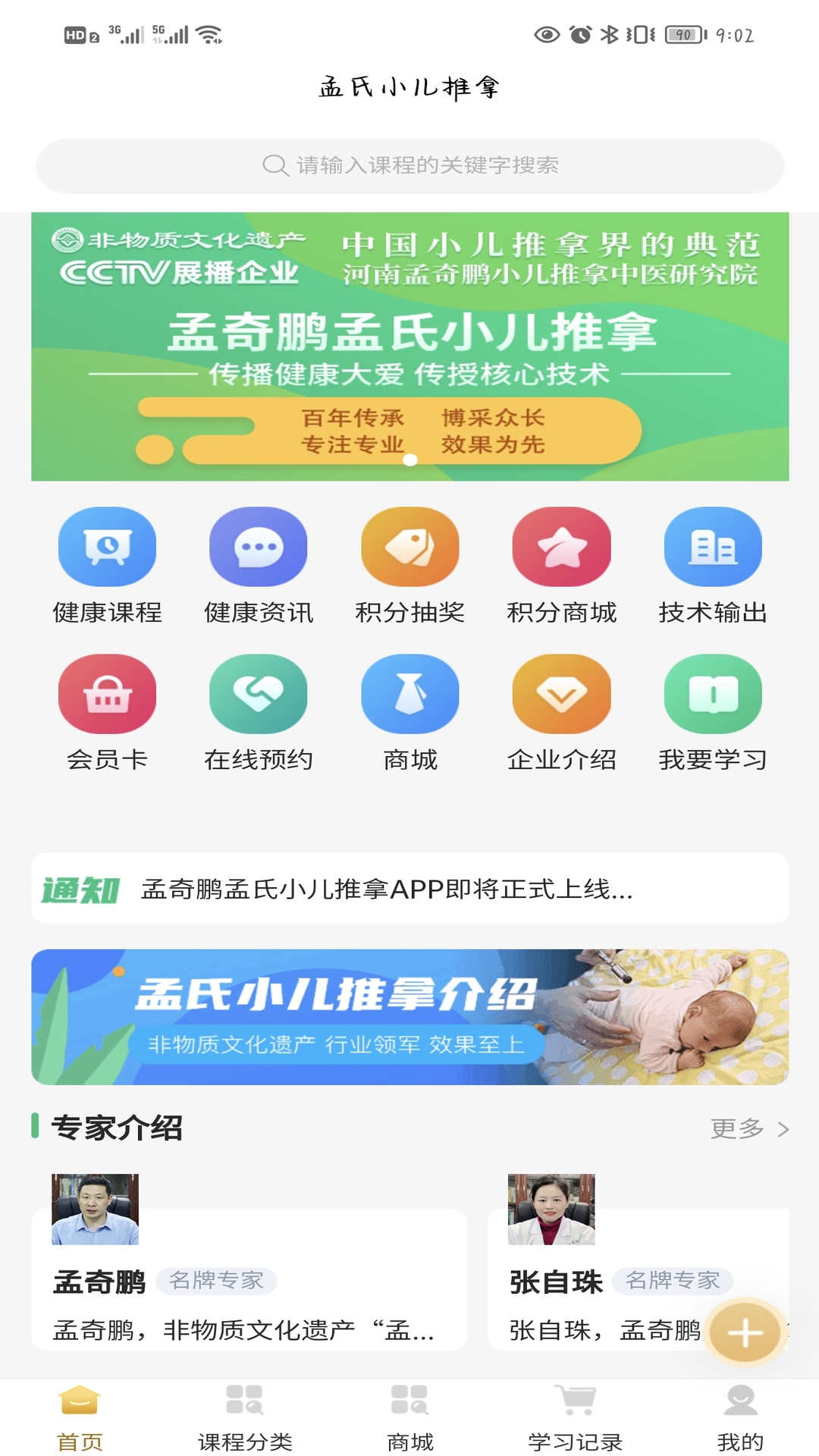The image size is (819, 1456).
Task: Open 企业介绍 company introduction
Action: click(x=561, y=713)
